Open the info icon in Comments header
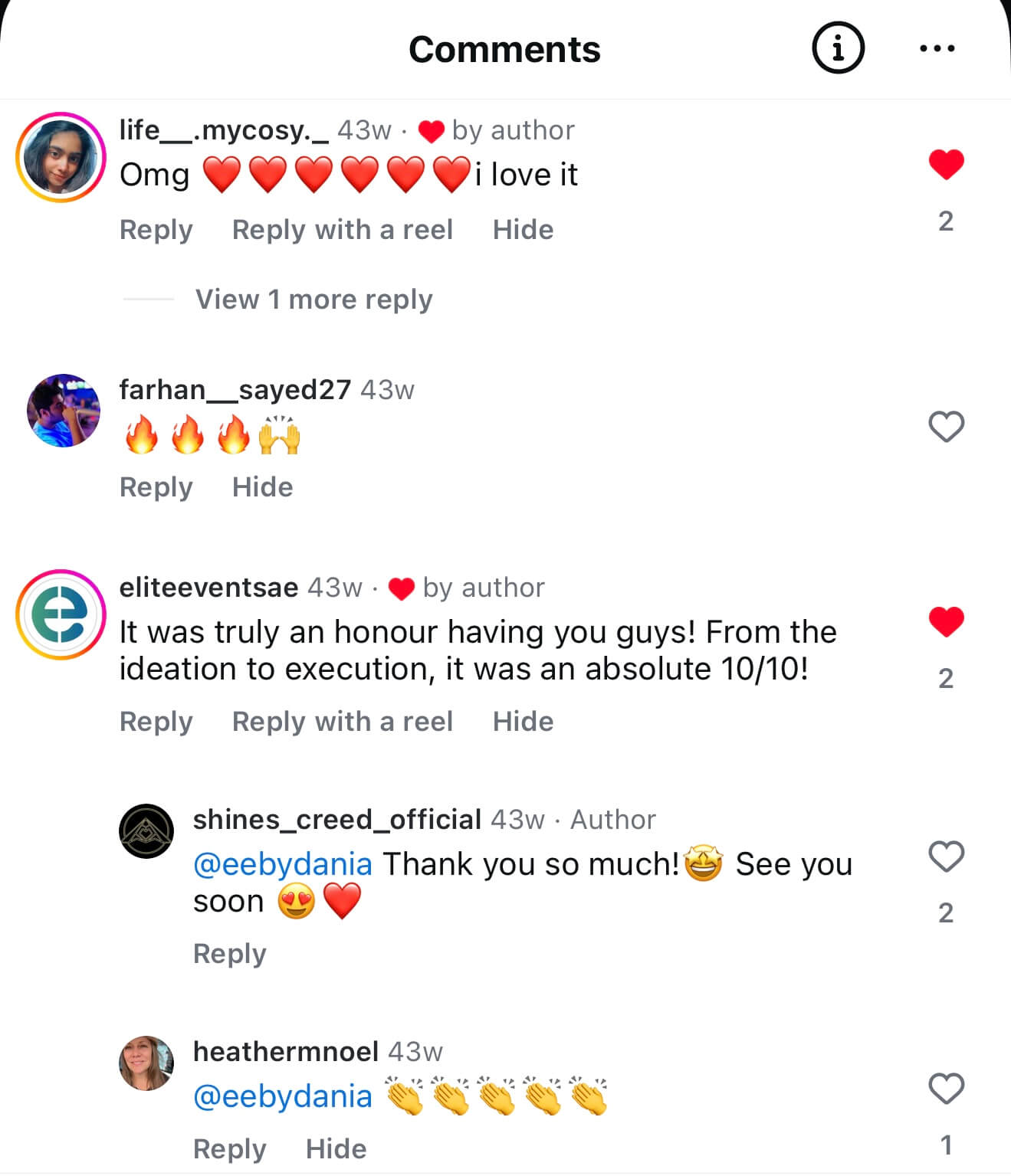Screen dimensions: 1011x1176 coord(838,48)
